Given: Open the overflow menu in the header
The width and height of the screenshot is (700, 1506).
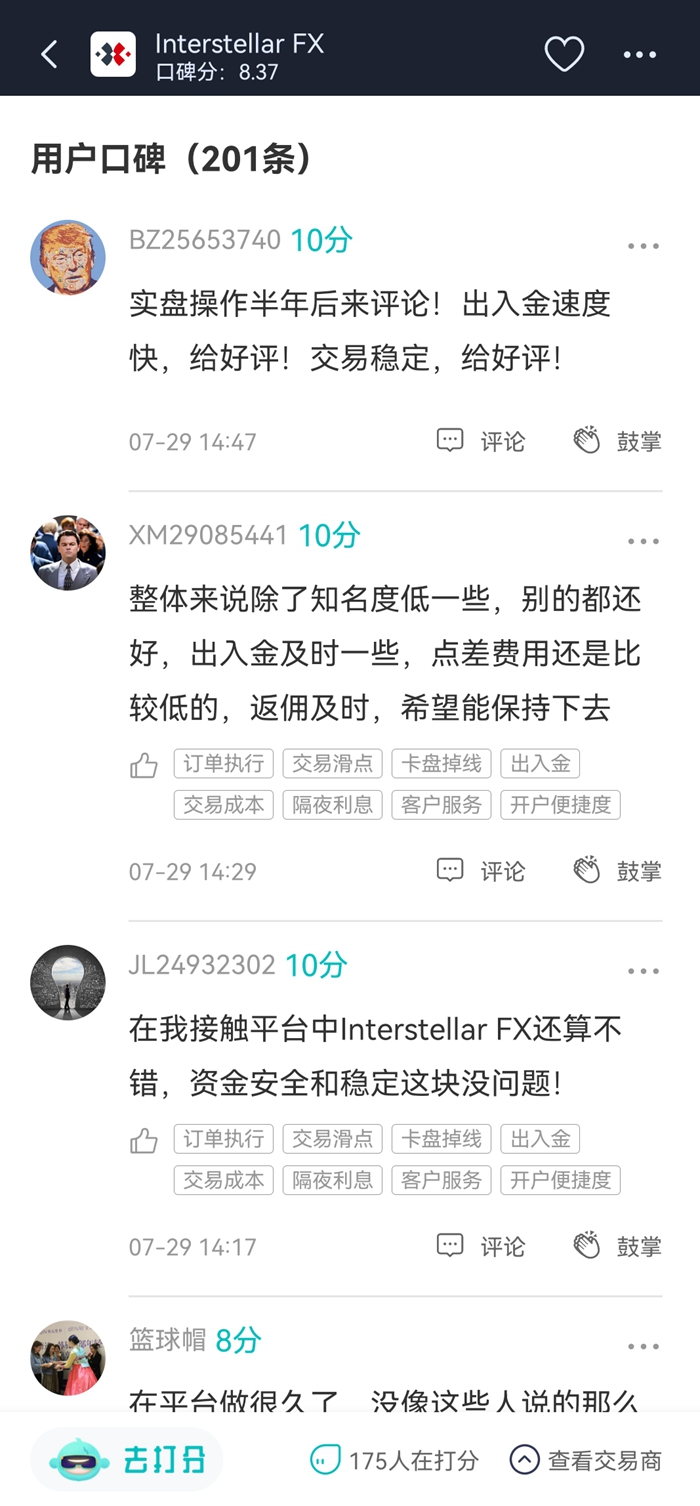Looking at the screenshot, I should tap(640, 54).
